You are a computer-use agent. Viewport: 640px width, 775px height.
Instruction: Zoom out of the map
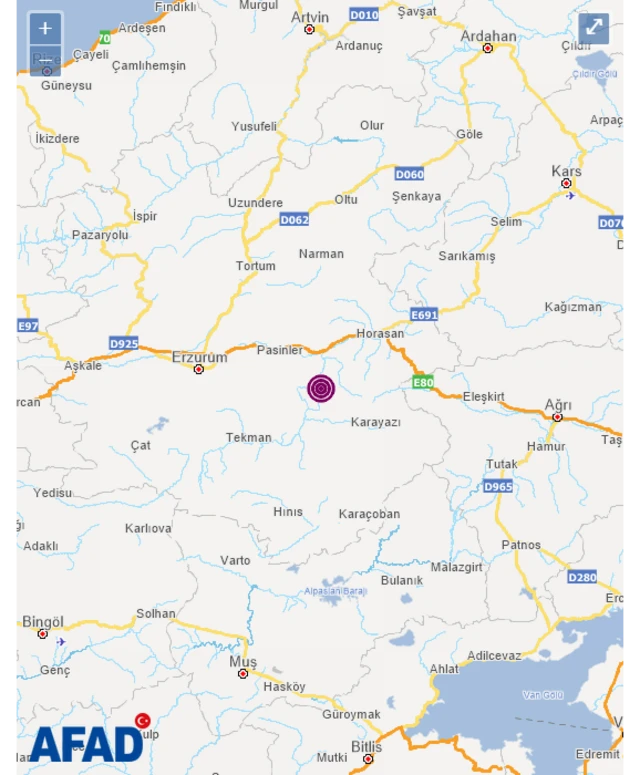tap(45, 60)
